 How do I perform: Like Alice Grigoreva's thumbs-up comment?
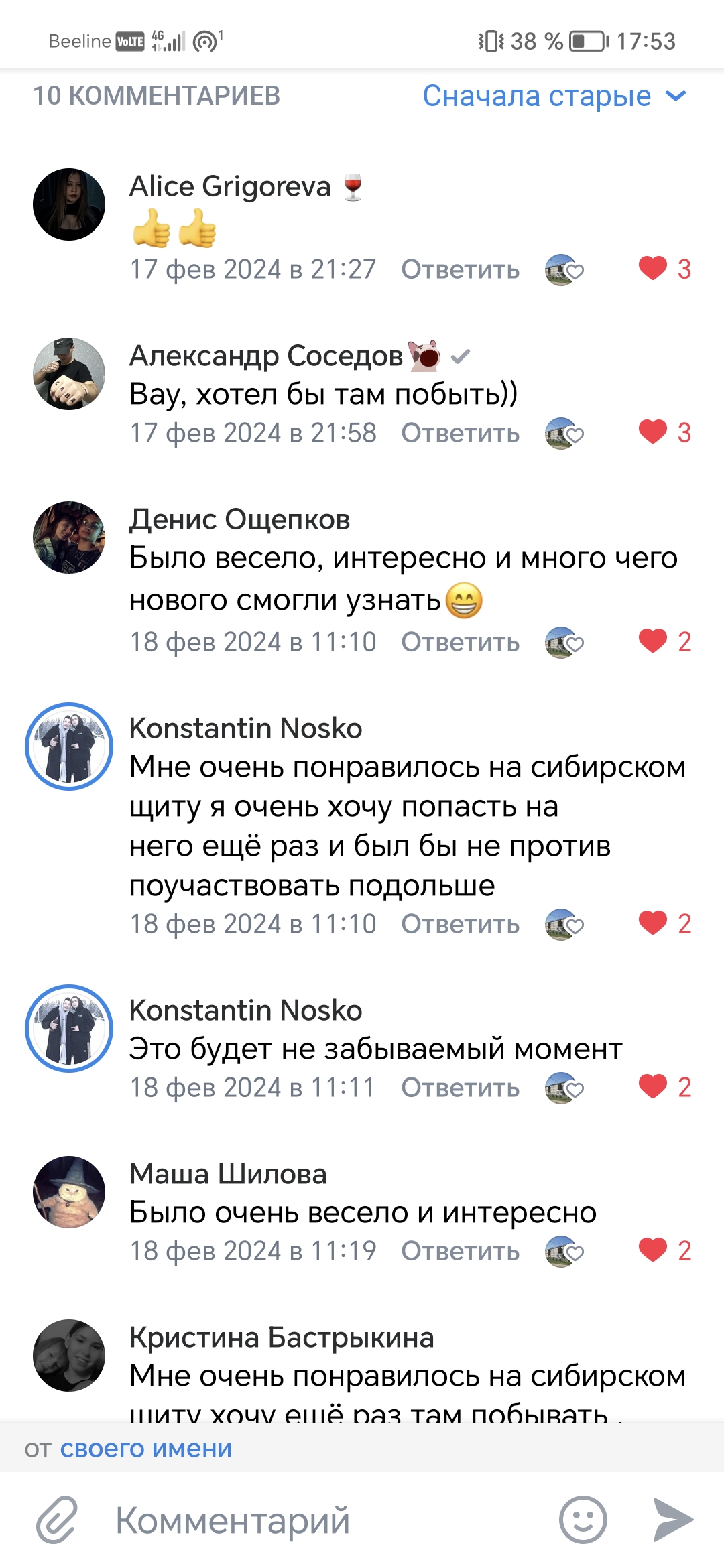(x=664, y=269)
